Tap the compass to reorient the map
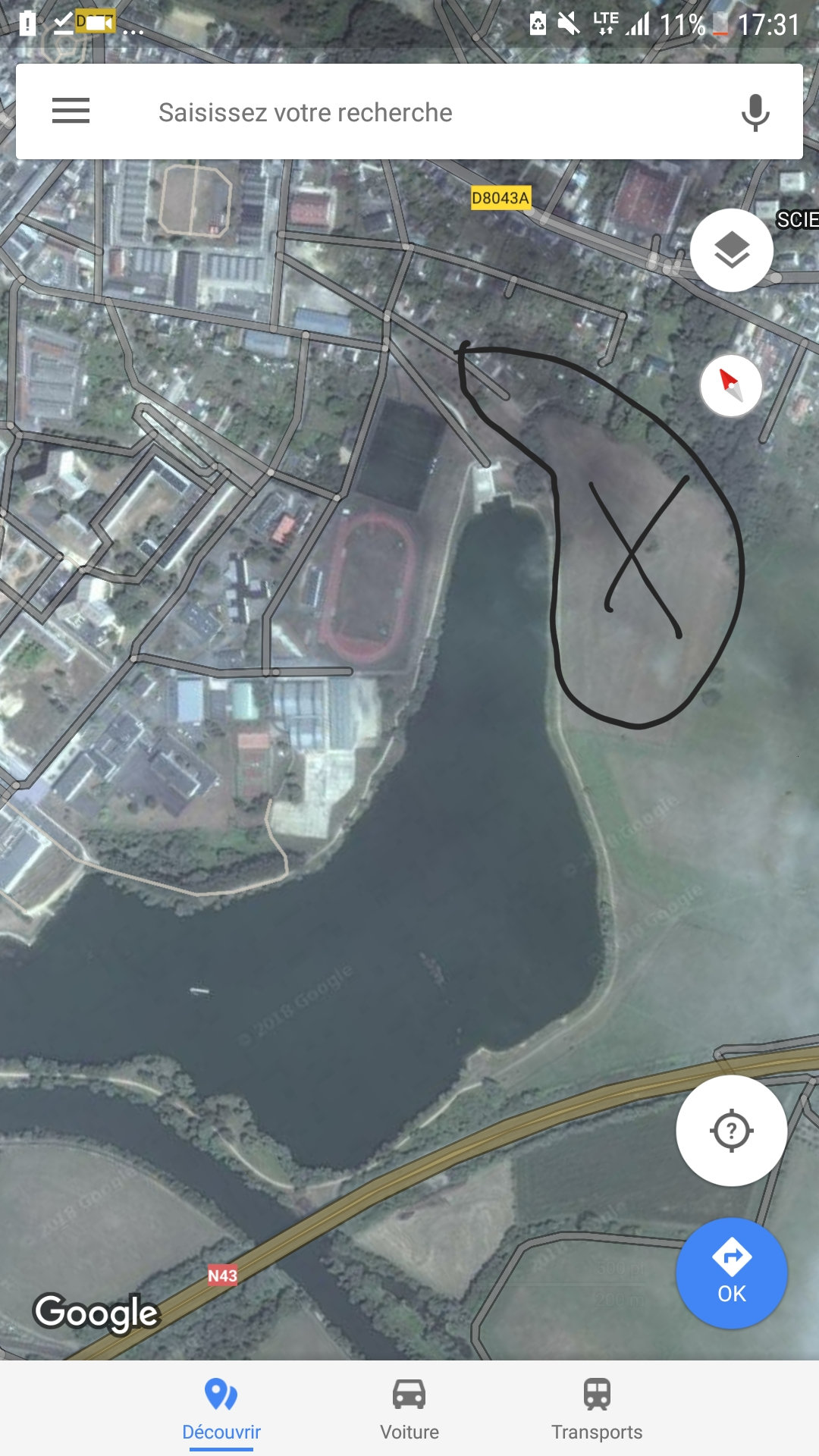This screenshot has height=1456, width=819. [x=731, y=386]
